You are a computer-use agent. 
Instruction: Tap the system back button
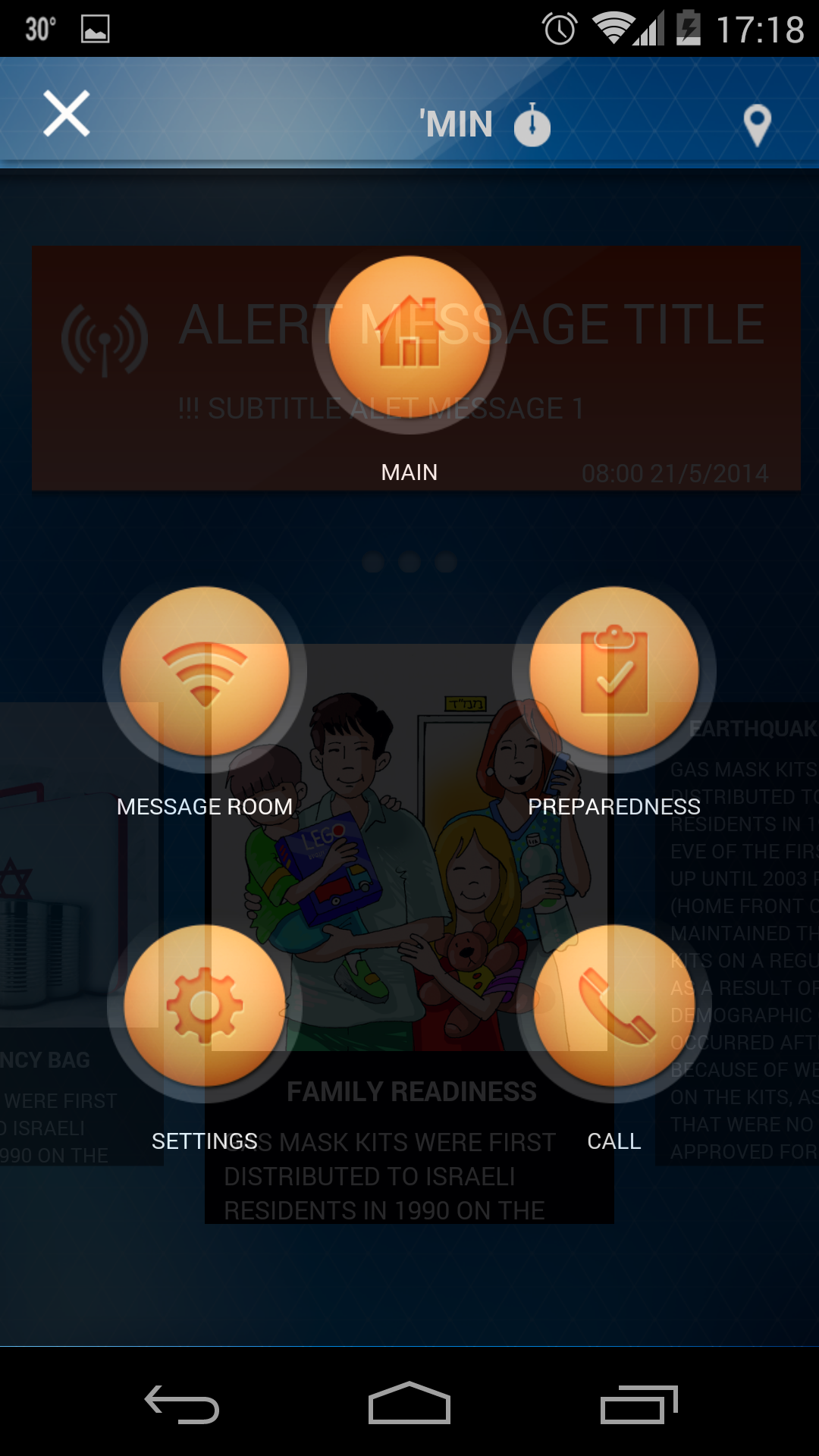coord(182,1404)
